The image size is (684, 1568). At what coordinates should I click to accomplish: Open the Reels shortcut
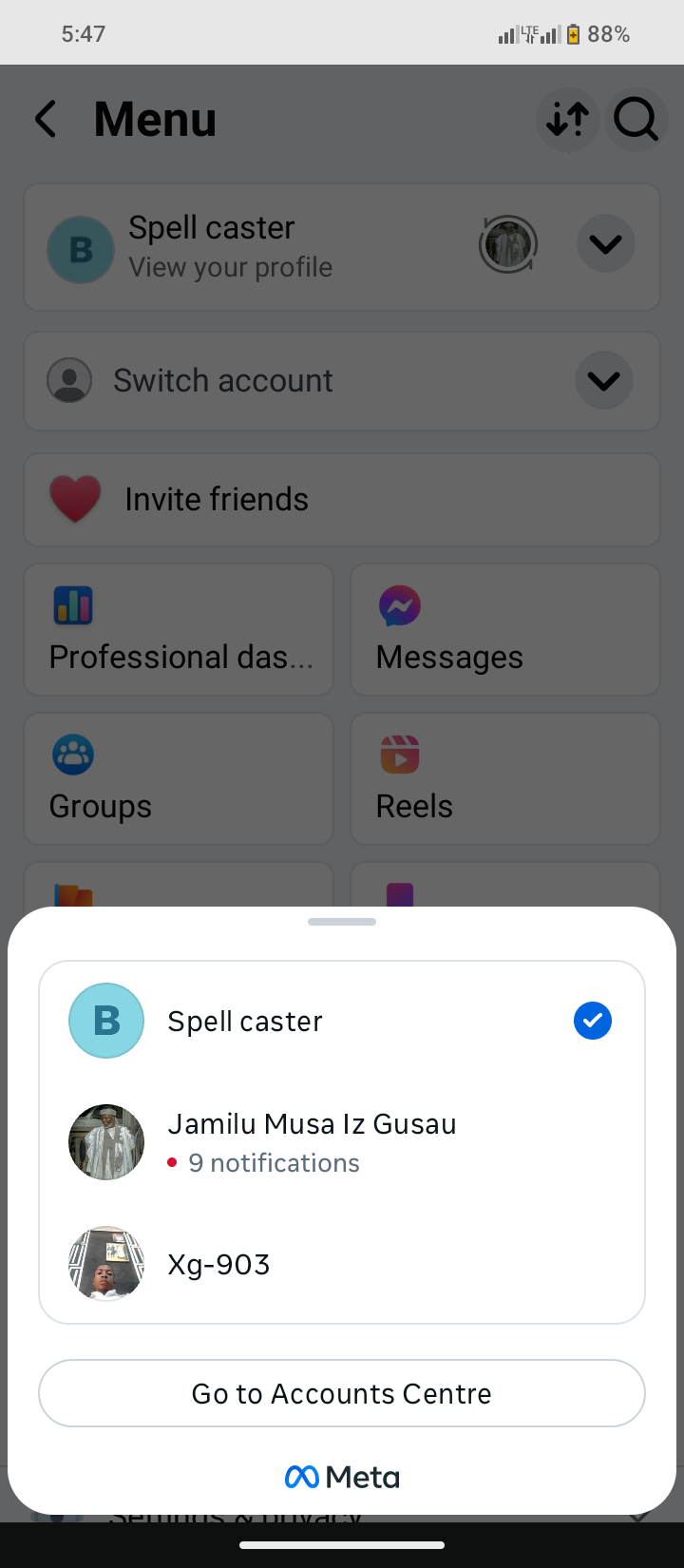(504, 778)
